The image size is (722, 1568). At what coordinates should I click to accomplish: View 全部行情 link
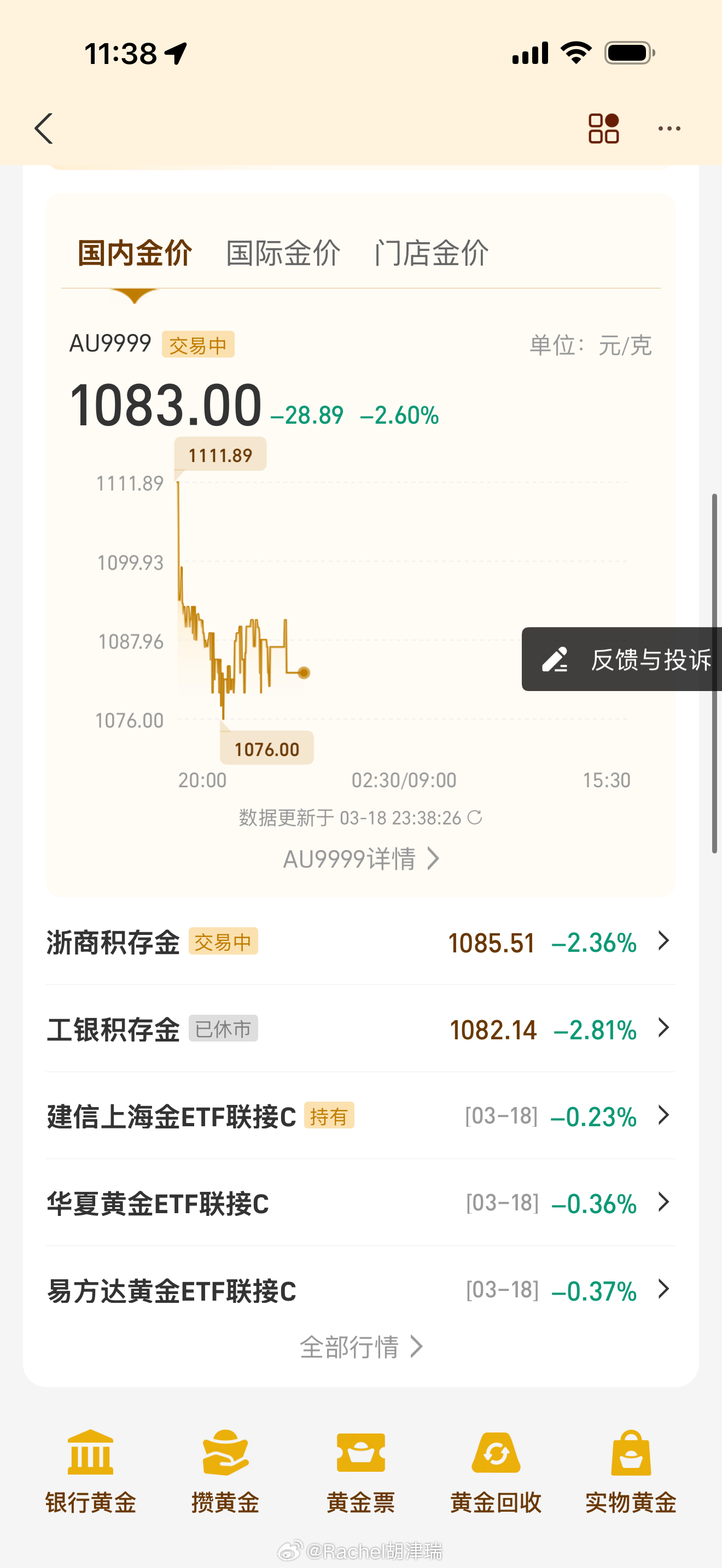click(361, 1347)
